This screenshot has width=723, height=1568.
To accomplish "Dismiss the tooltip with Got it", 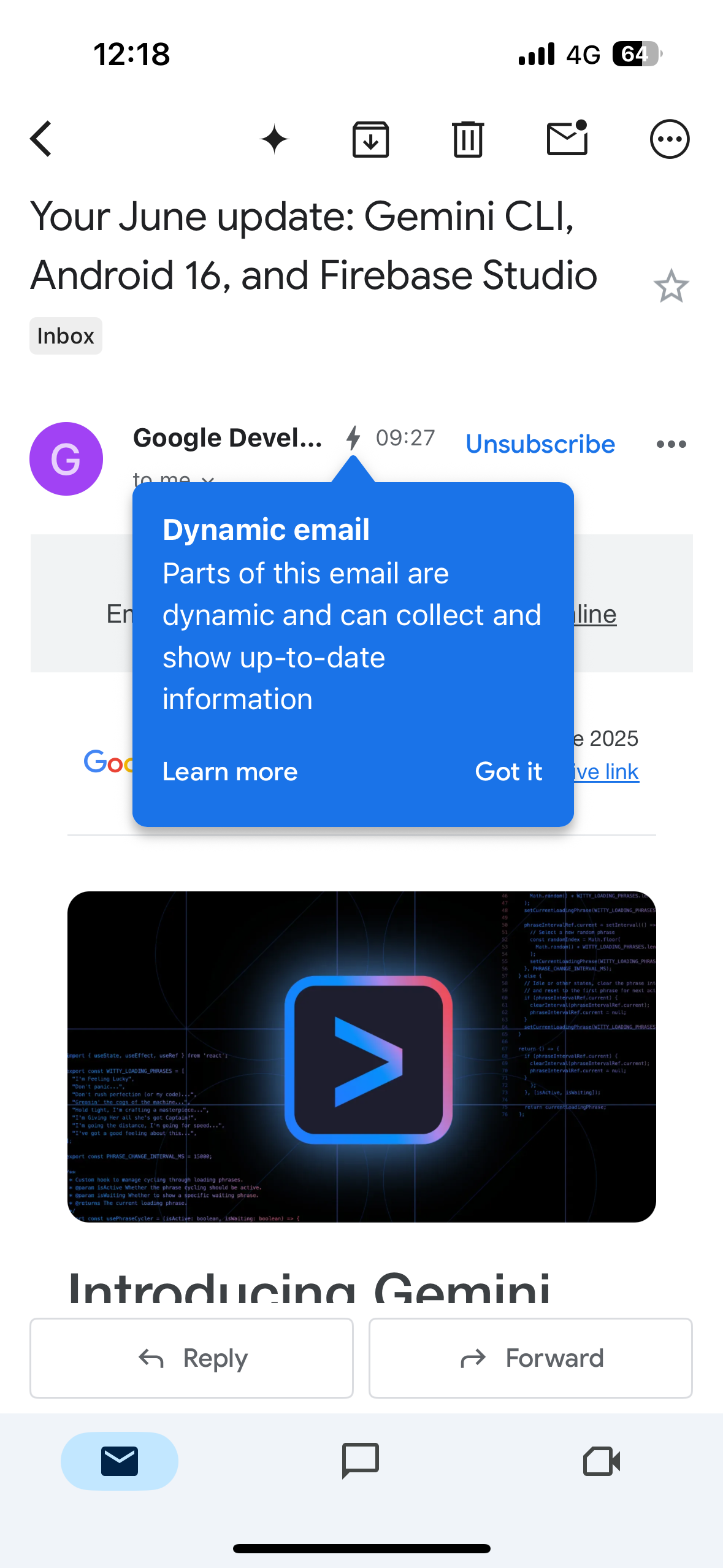I will [x=508, y=771].
